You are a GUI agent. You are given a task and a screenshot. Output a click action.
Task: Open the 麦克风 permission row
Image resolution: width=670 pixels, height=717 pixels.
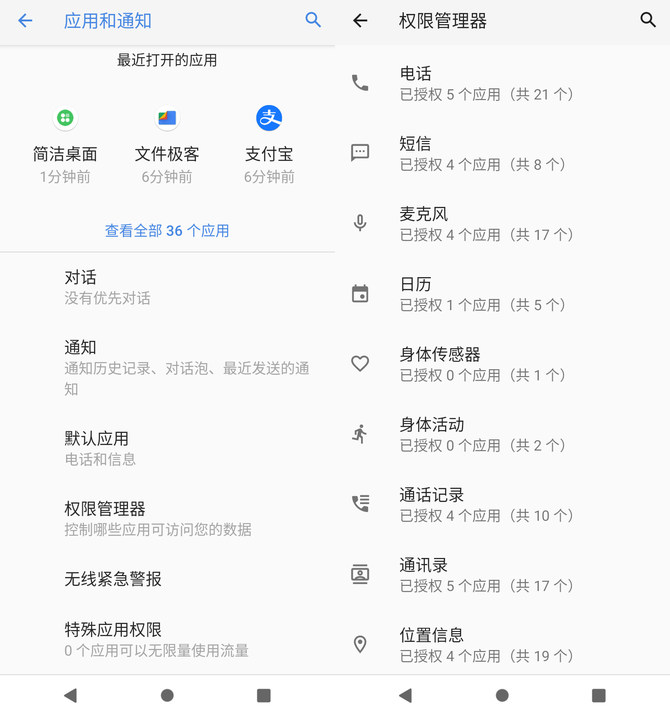point(502,223)
